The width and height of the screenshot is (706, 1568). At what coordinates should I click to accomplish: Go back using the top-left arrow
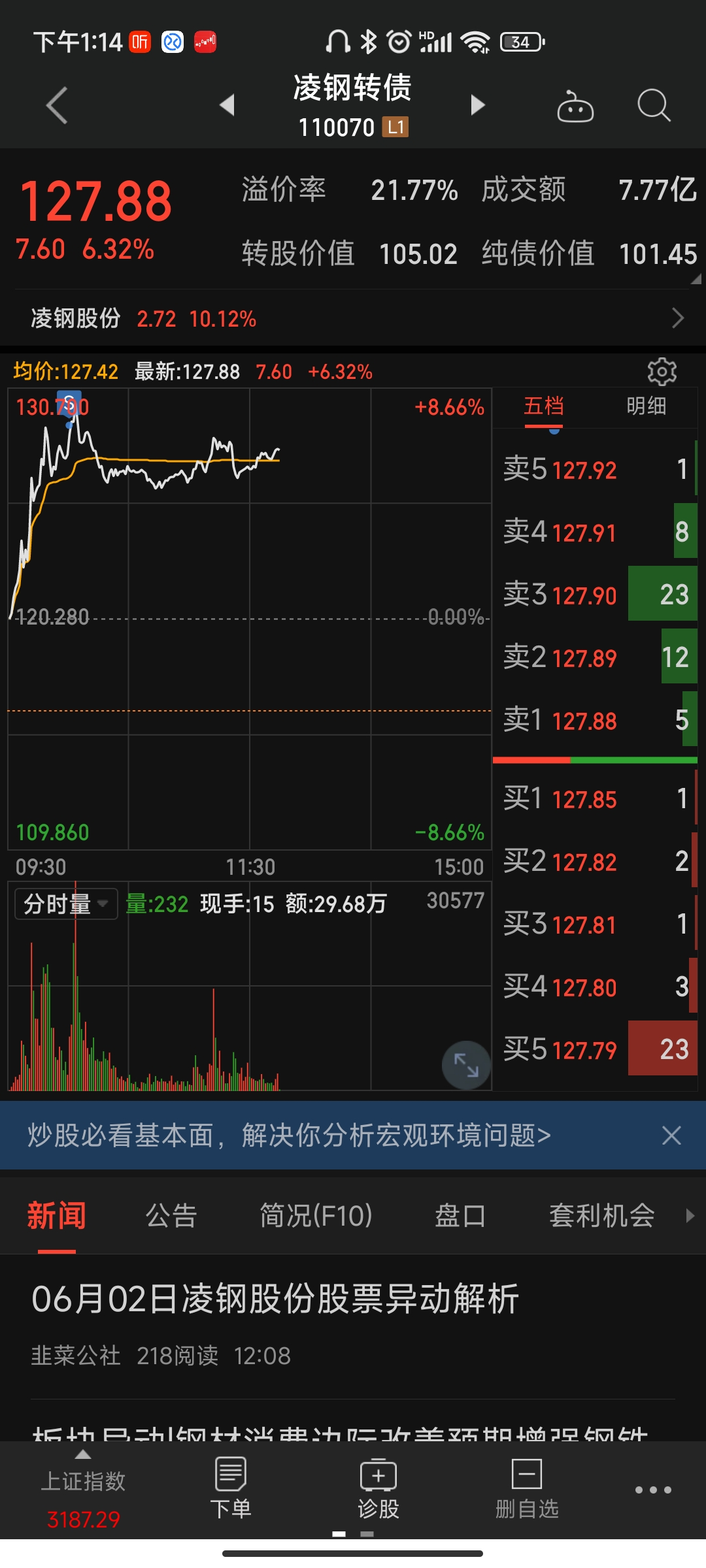[x=57, y=105]
